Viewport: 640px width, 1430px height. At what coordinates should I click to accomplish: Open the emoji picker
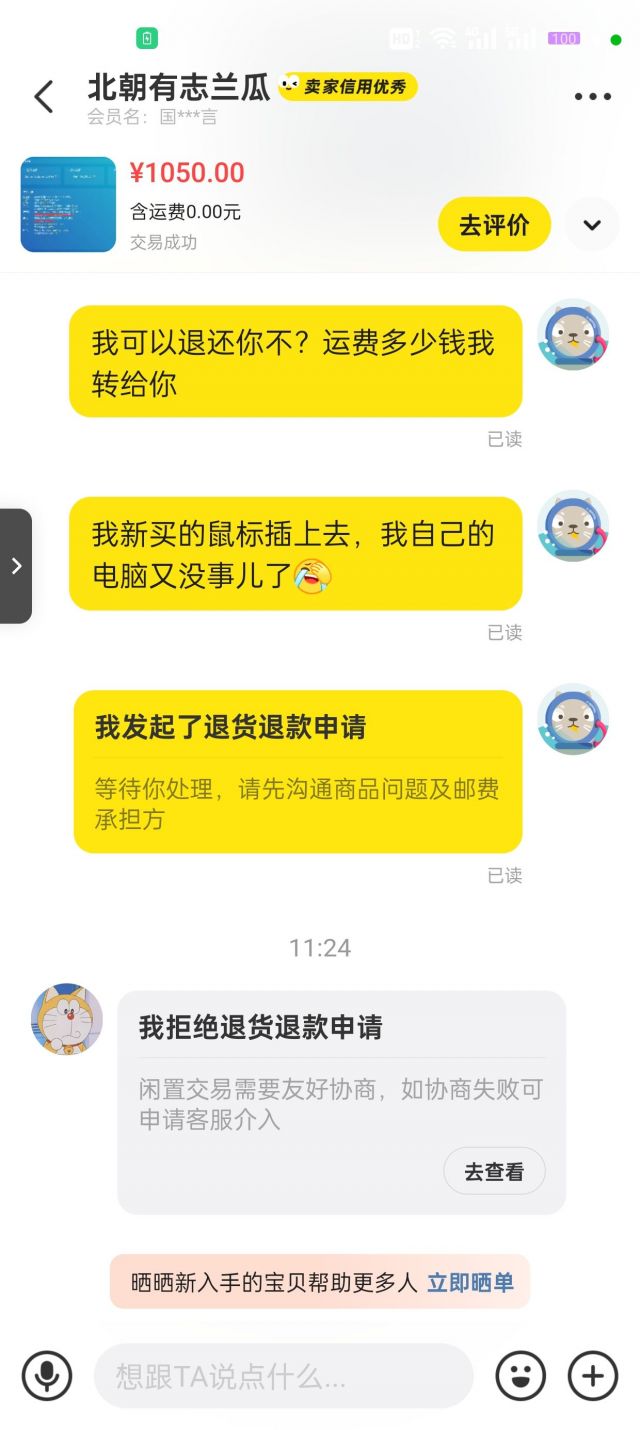click(521, 1376)
